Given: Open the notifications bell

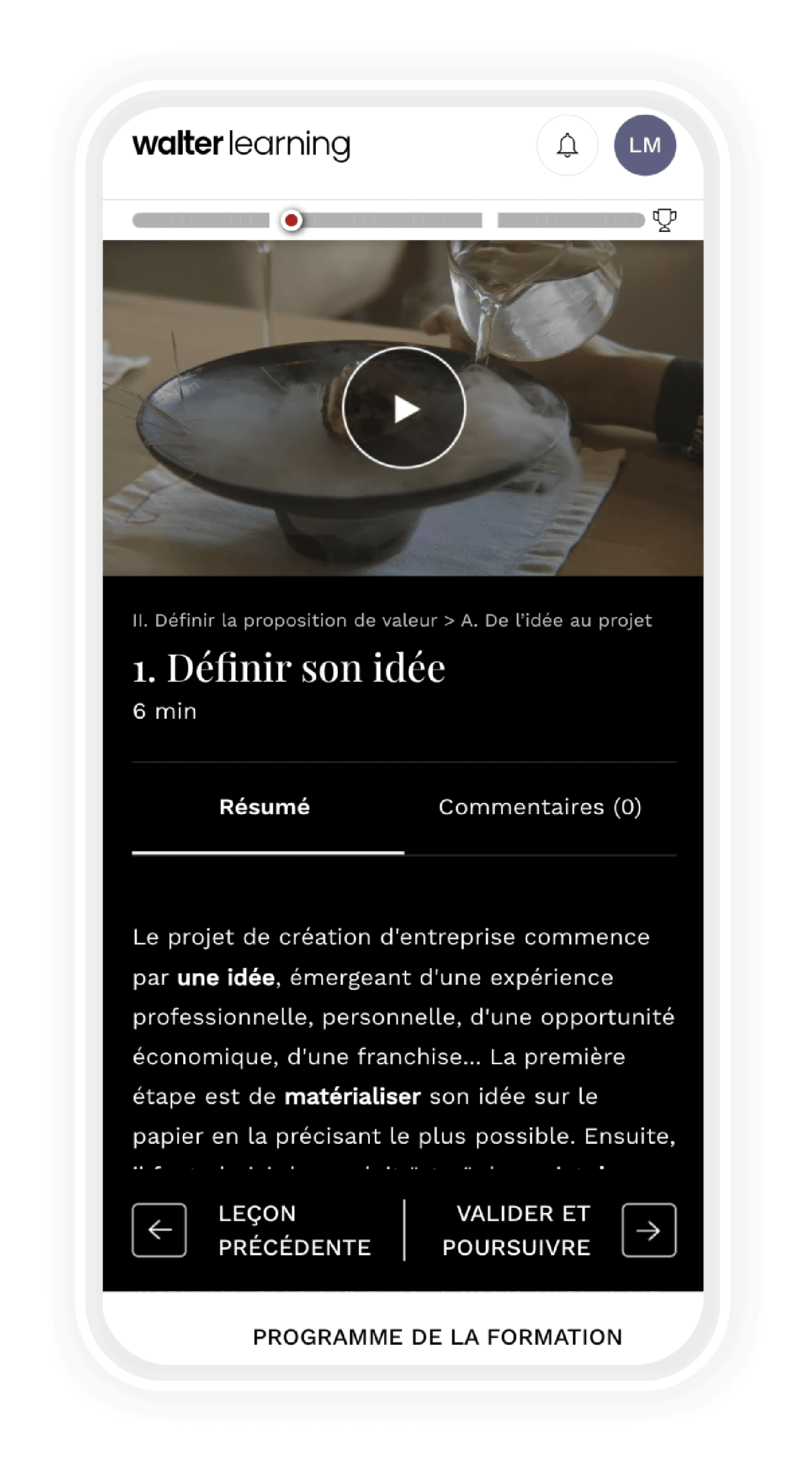Looking at the screenshot, I should [x=567, y=146].
